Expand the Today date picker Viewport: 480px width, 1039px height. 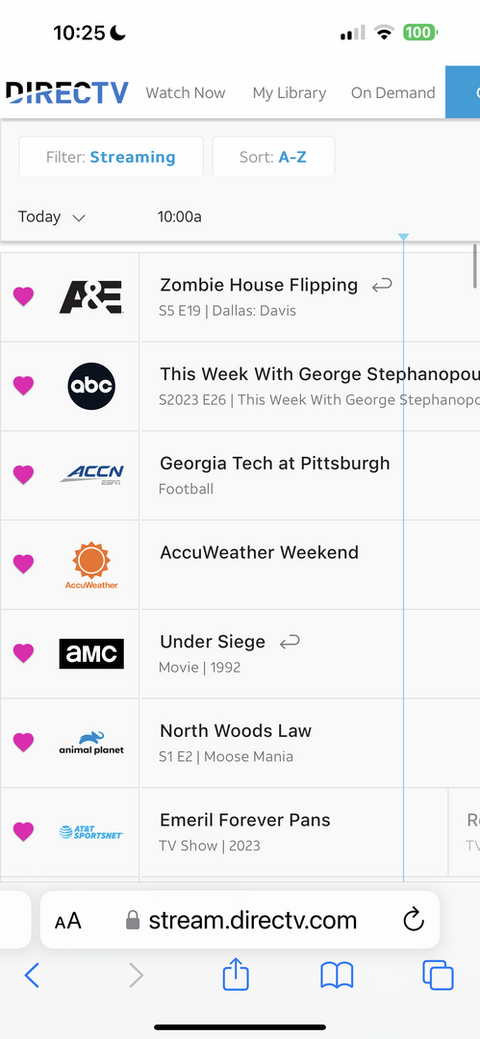point(52,217)
